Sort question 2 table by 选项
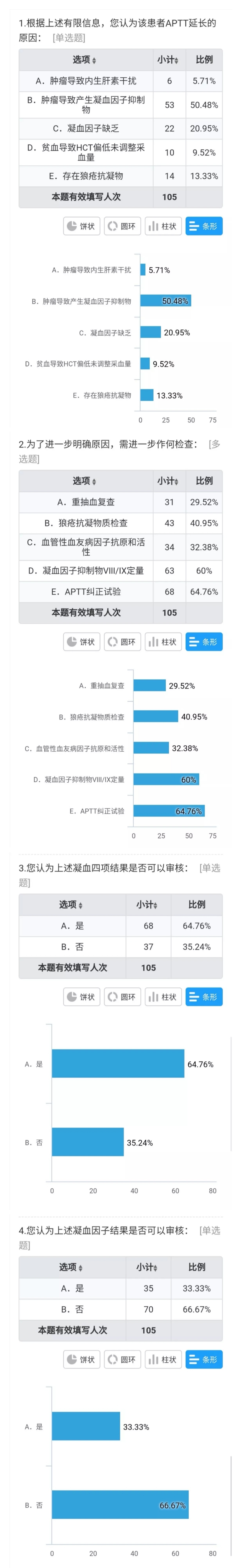This screenshot has height=1568, width=241. pyautogui.click(x=85, y=481)
